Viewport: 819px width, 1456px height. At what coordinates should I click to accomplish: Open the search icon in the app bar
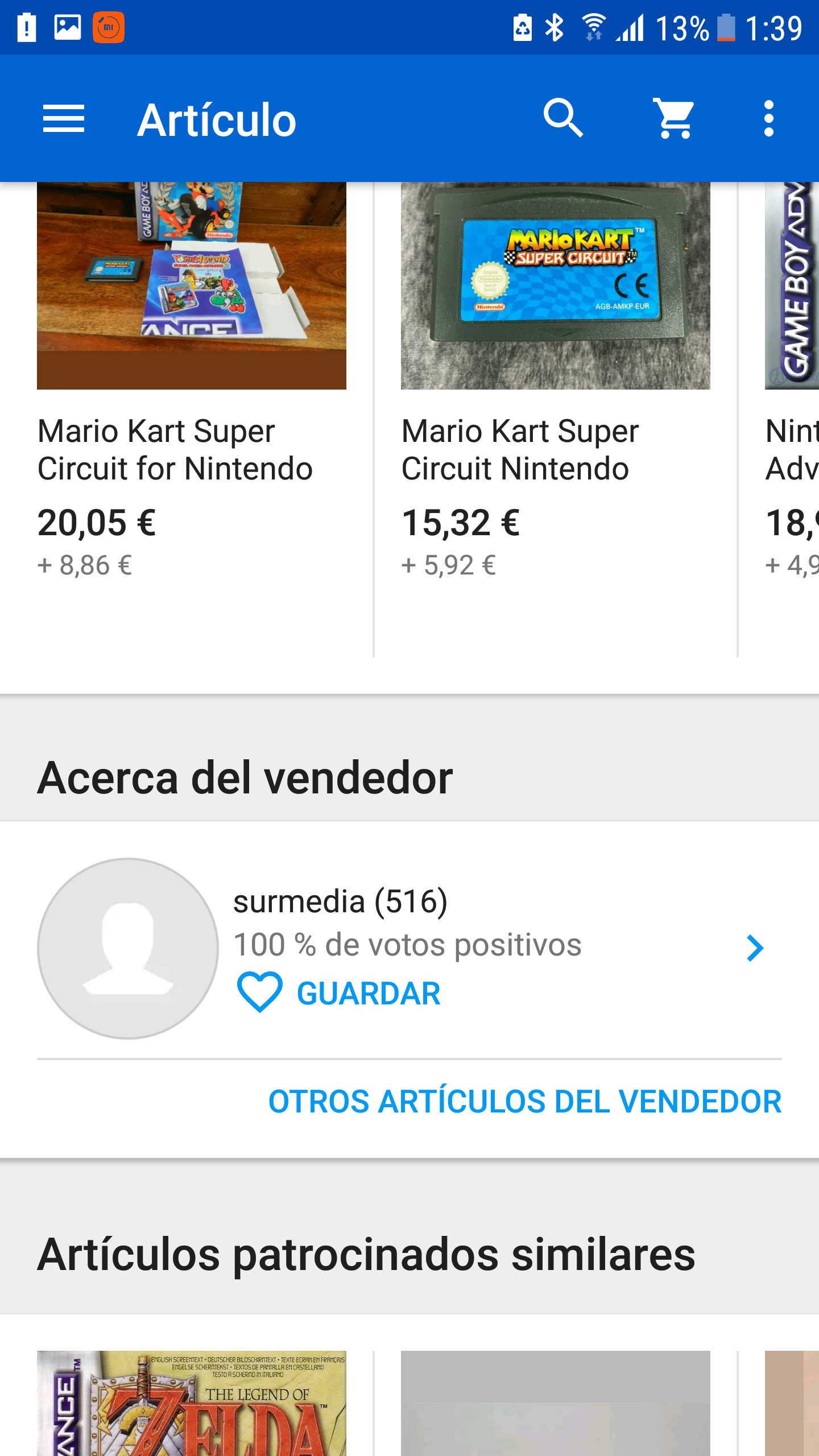tap(562, 119)
